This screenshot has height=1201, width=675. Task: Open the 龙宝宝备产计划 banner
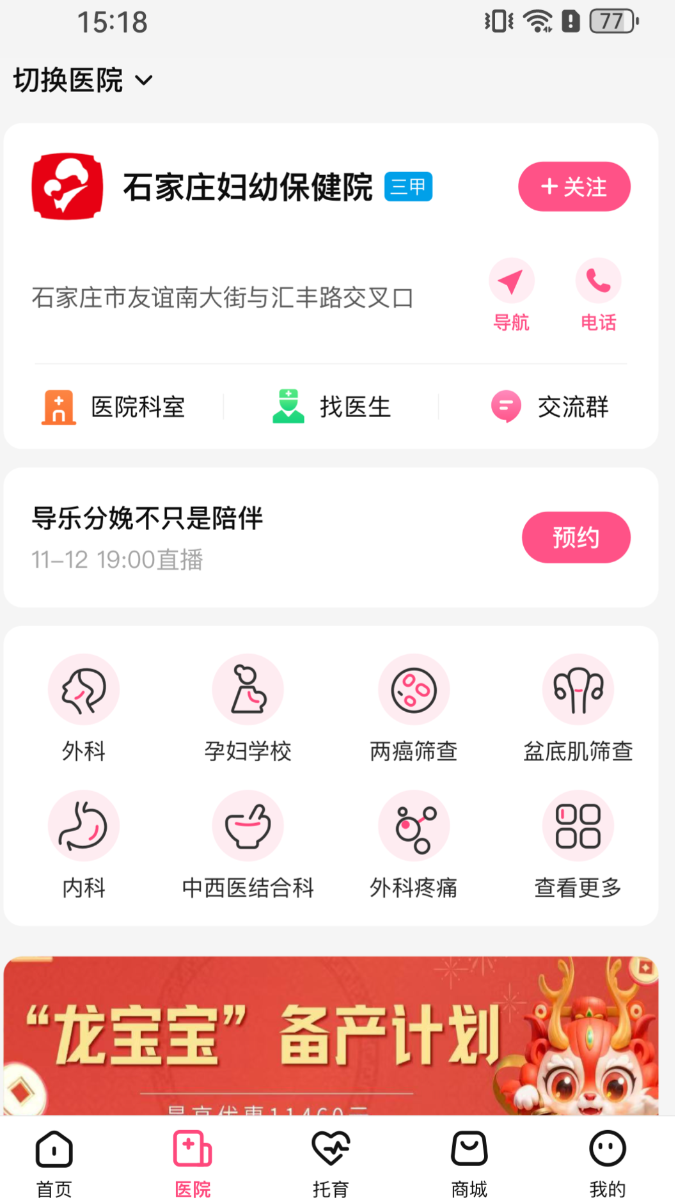[x=331, y=1036]
